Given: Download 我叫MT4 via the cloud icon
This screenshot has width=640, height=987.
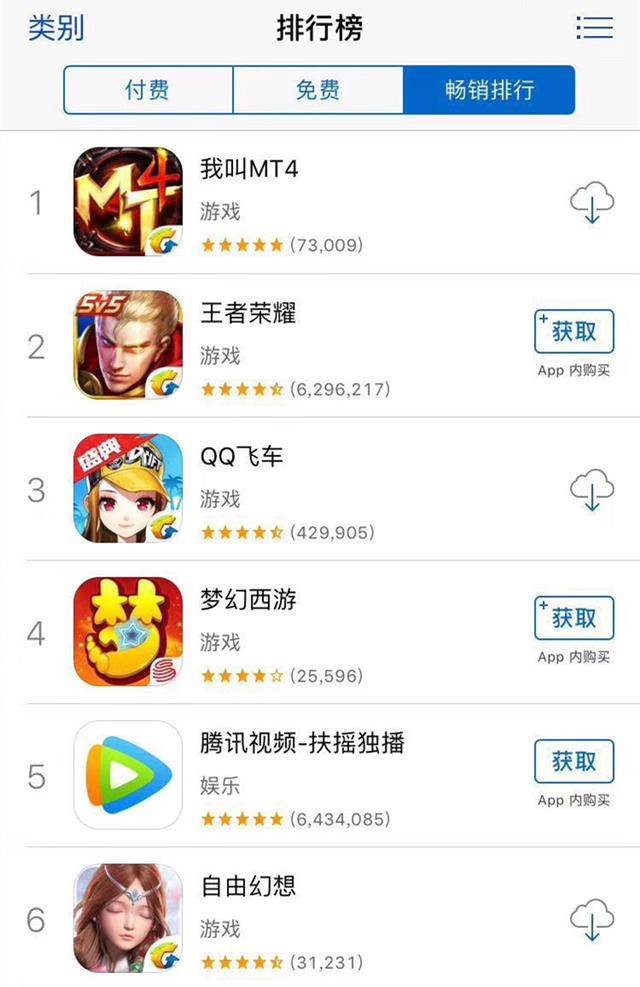Looking at the screenshot, I should [591, 204].
